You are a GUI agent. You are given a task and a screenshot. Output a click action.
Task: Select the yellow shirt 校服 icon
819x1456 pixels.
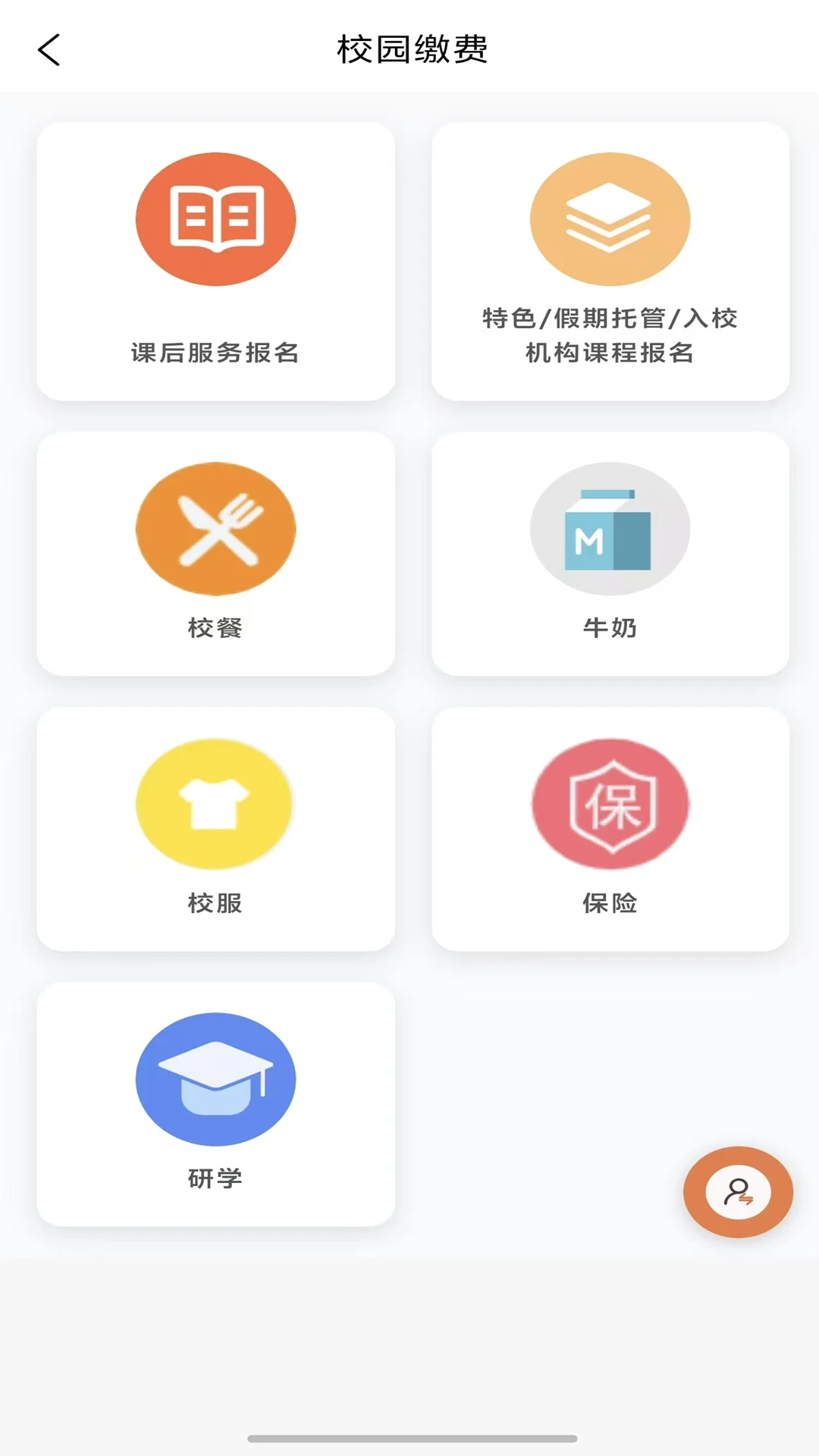click(x=215, y=804)
